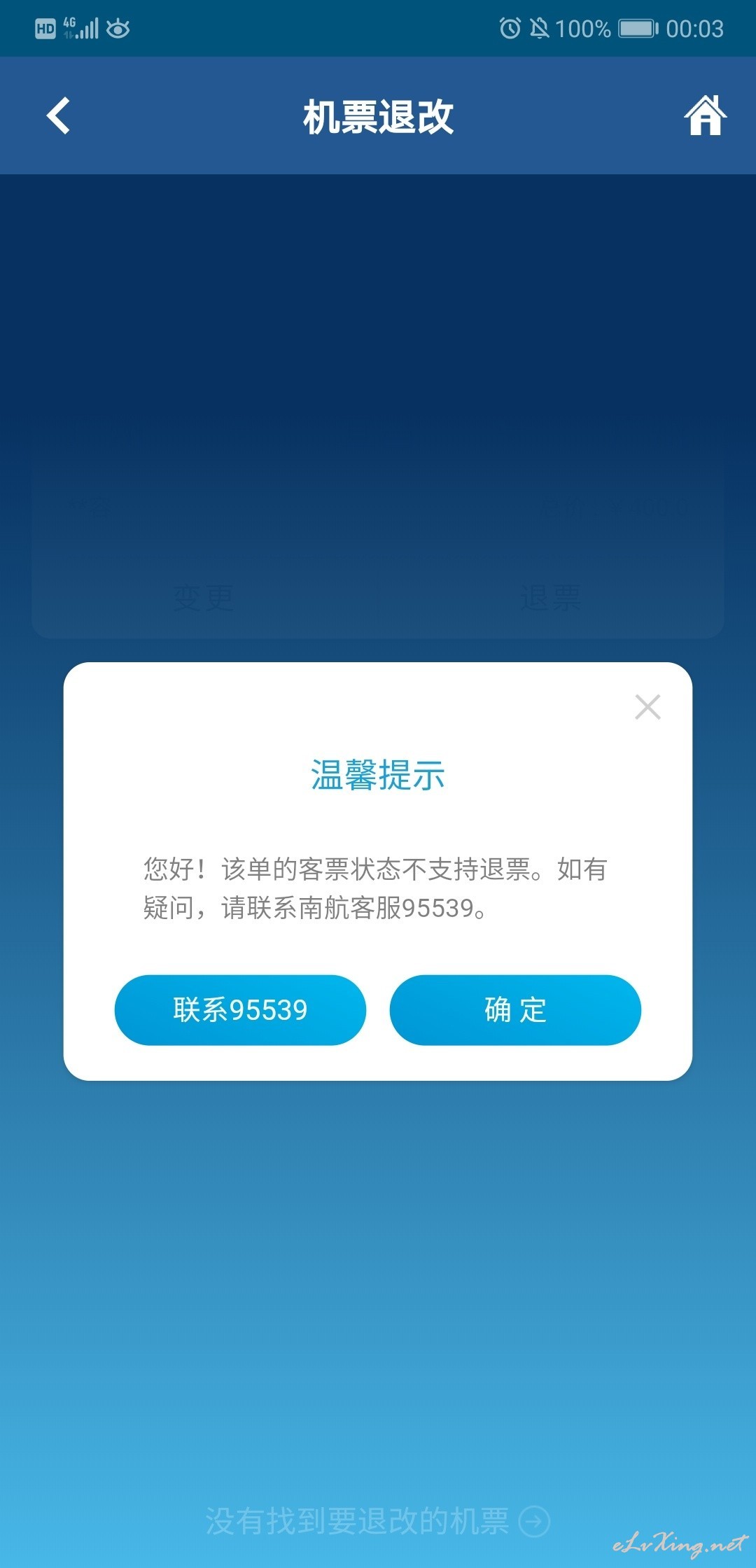The height and width of the screenshot is (1568, 756).
Task: Close the 温馨提示 dialog with X
Action: (647, 707)
